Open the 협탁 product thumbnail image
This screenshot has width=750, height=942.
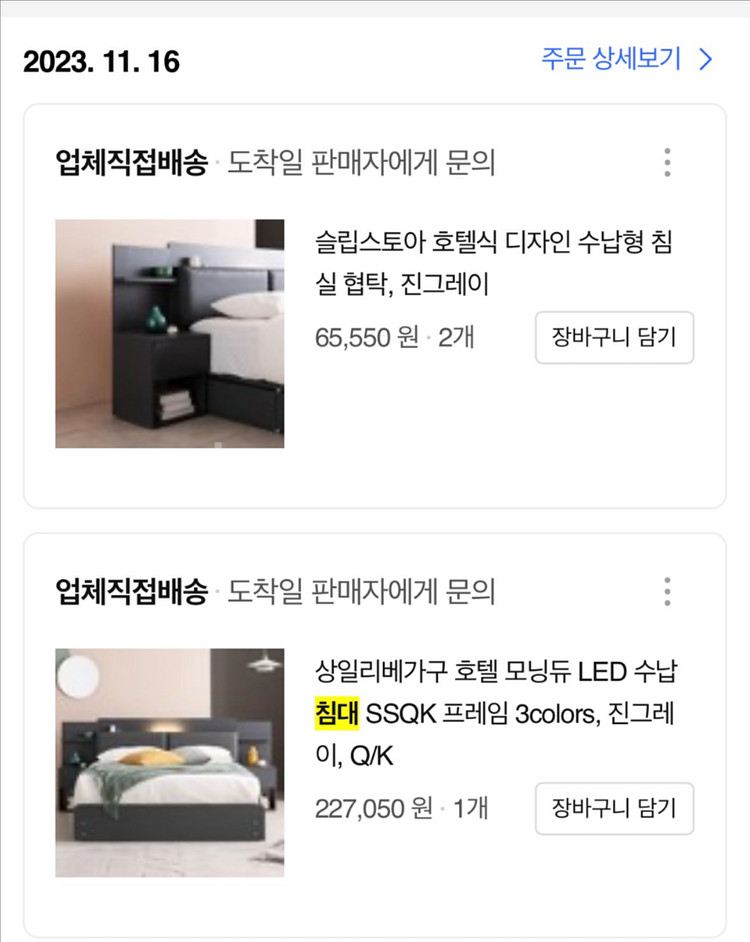[x=170, y=332]
